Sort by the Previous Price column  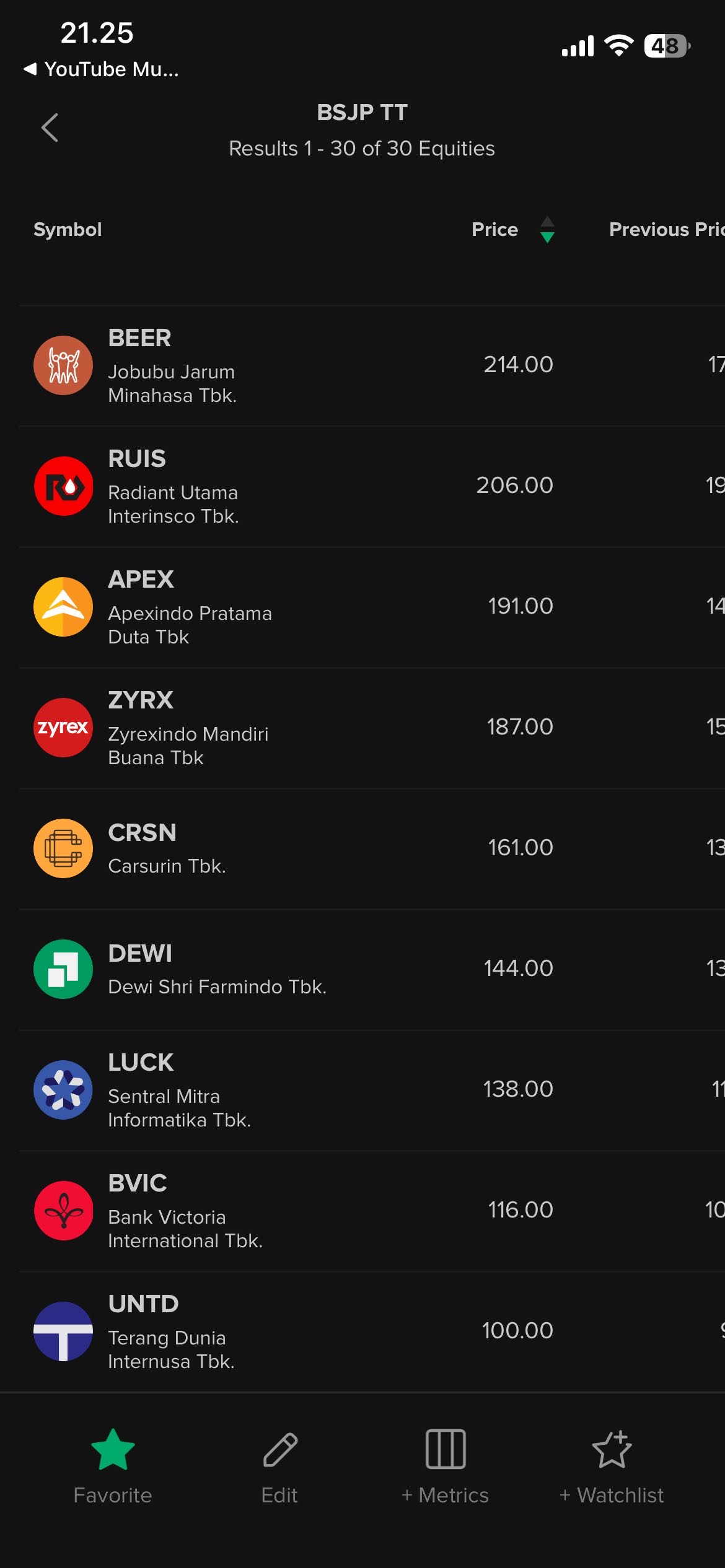[x=666, y=230]
